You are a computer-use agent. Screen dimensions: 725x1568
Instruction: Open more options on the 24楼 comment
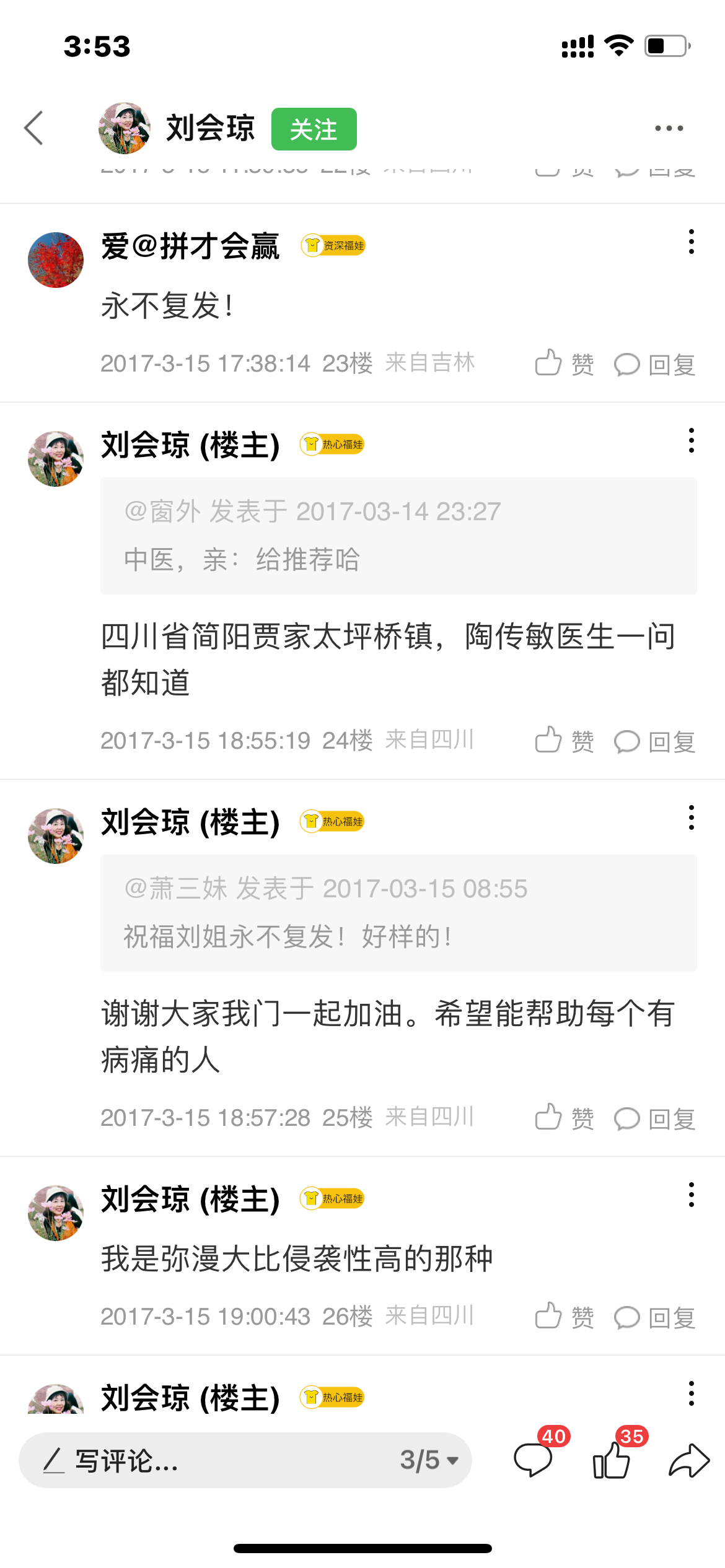pyautogui.click(x=691, y=440)
